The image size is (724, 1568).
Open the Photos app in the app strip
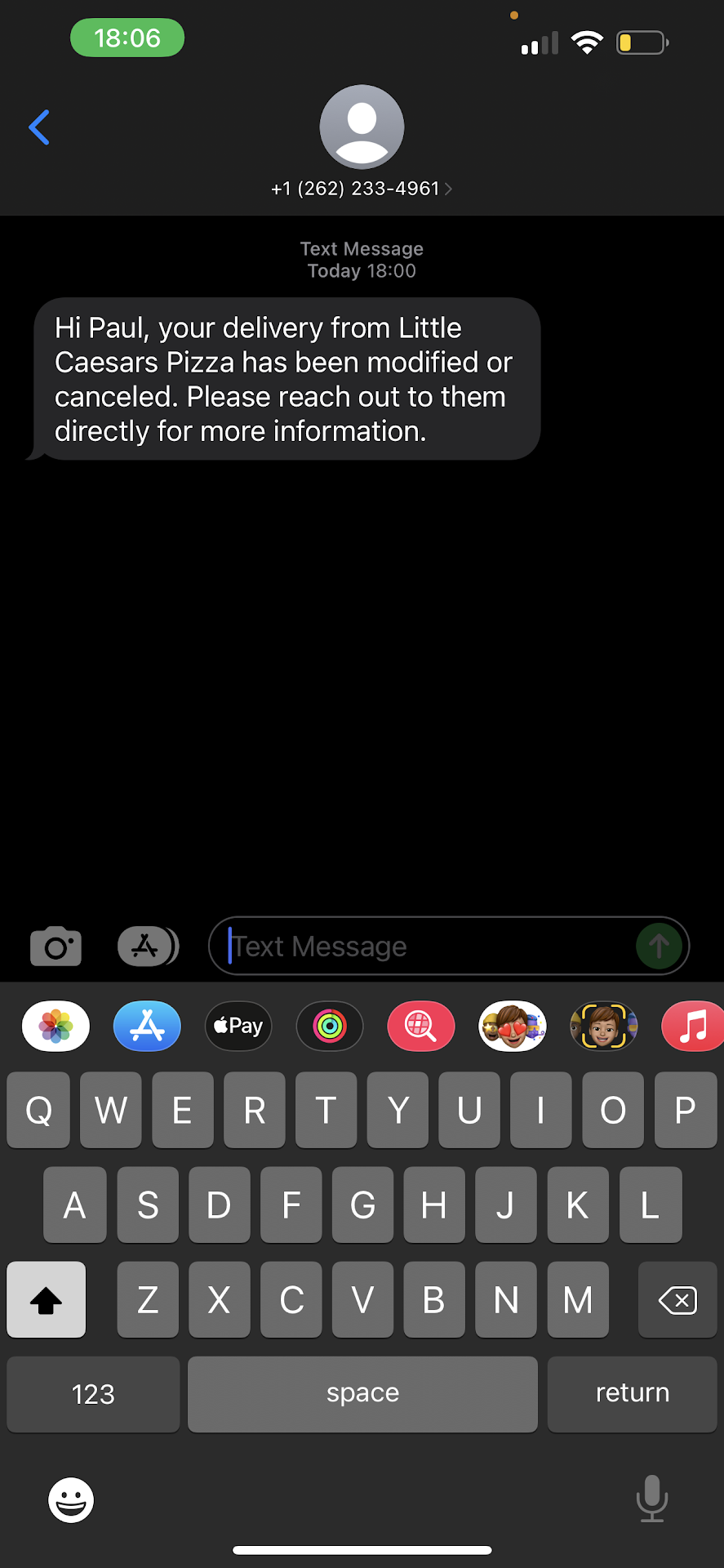tap(56, 1026)
